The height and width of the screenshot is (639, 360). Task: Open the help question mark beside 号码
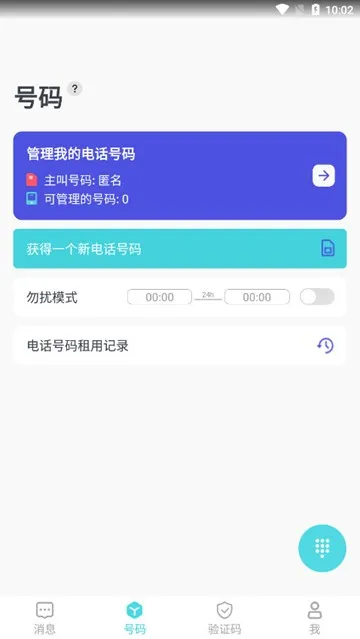tap(75, 88)
